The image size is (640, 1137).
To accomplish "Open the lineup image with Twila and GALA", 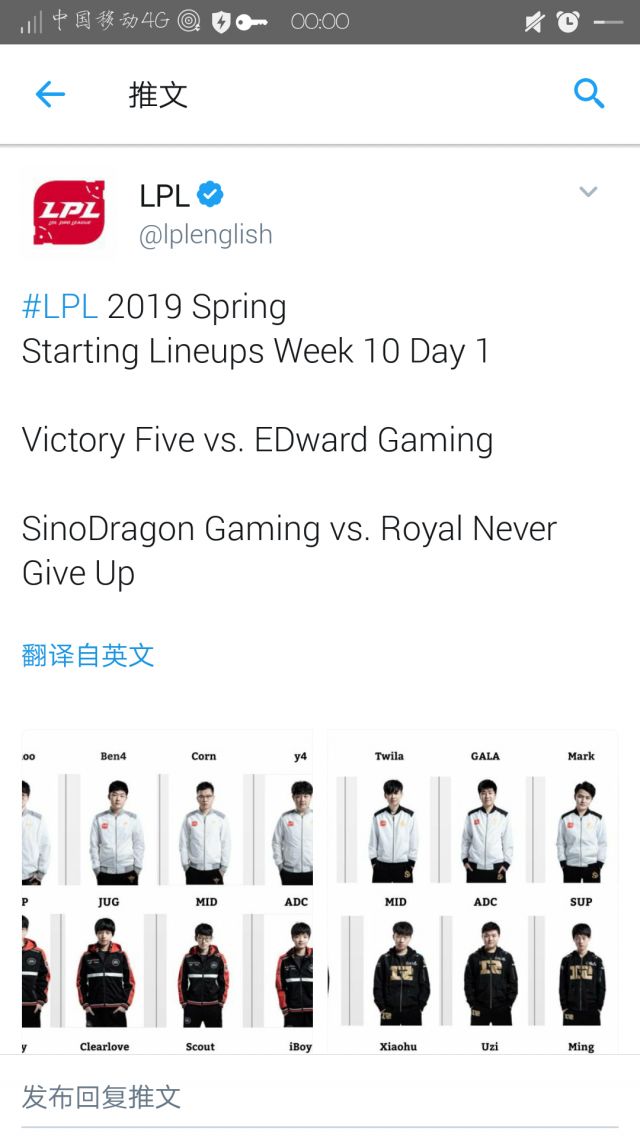I will (x=472, y=892).
